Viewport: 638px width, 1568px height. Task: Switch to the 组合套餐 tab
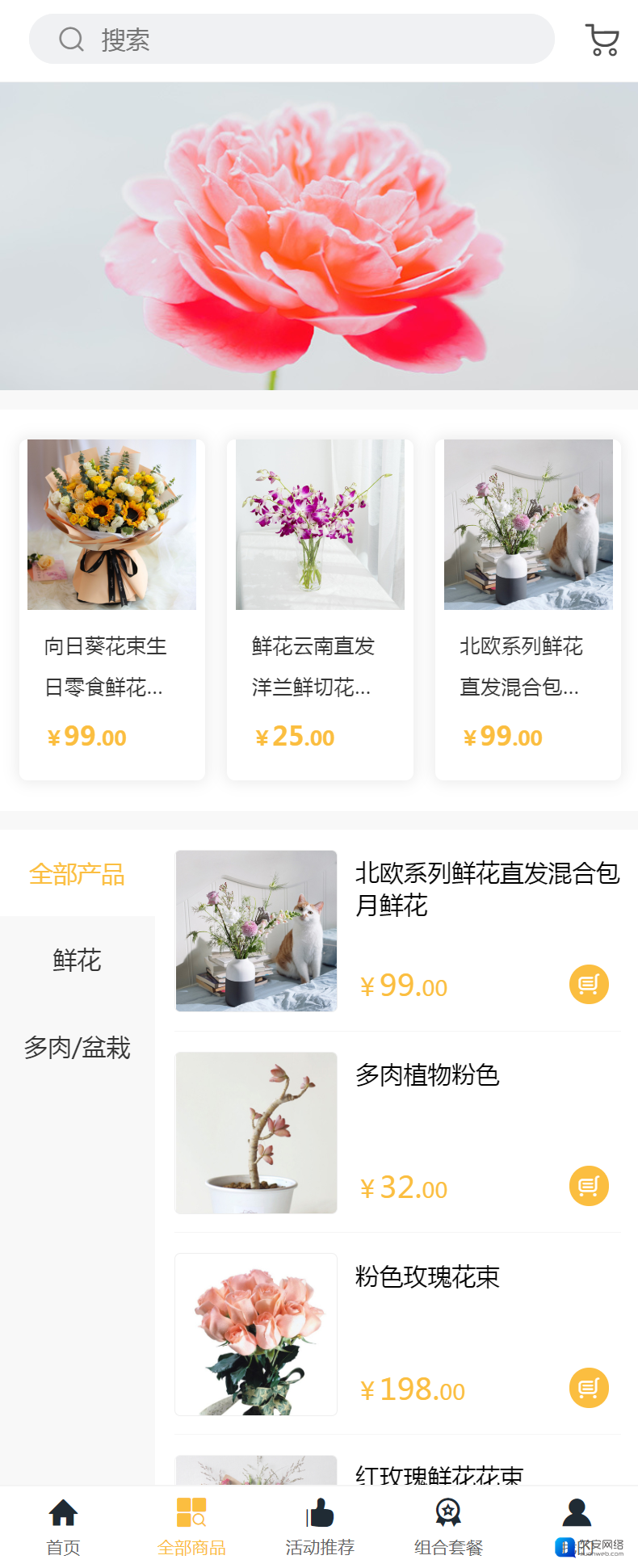pos(448,1527)
